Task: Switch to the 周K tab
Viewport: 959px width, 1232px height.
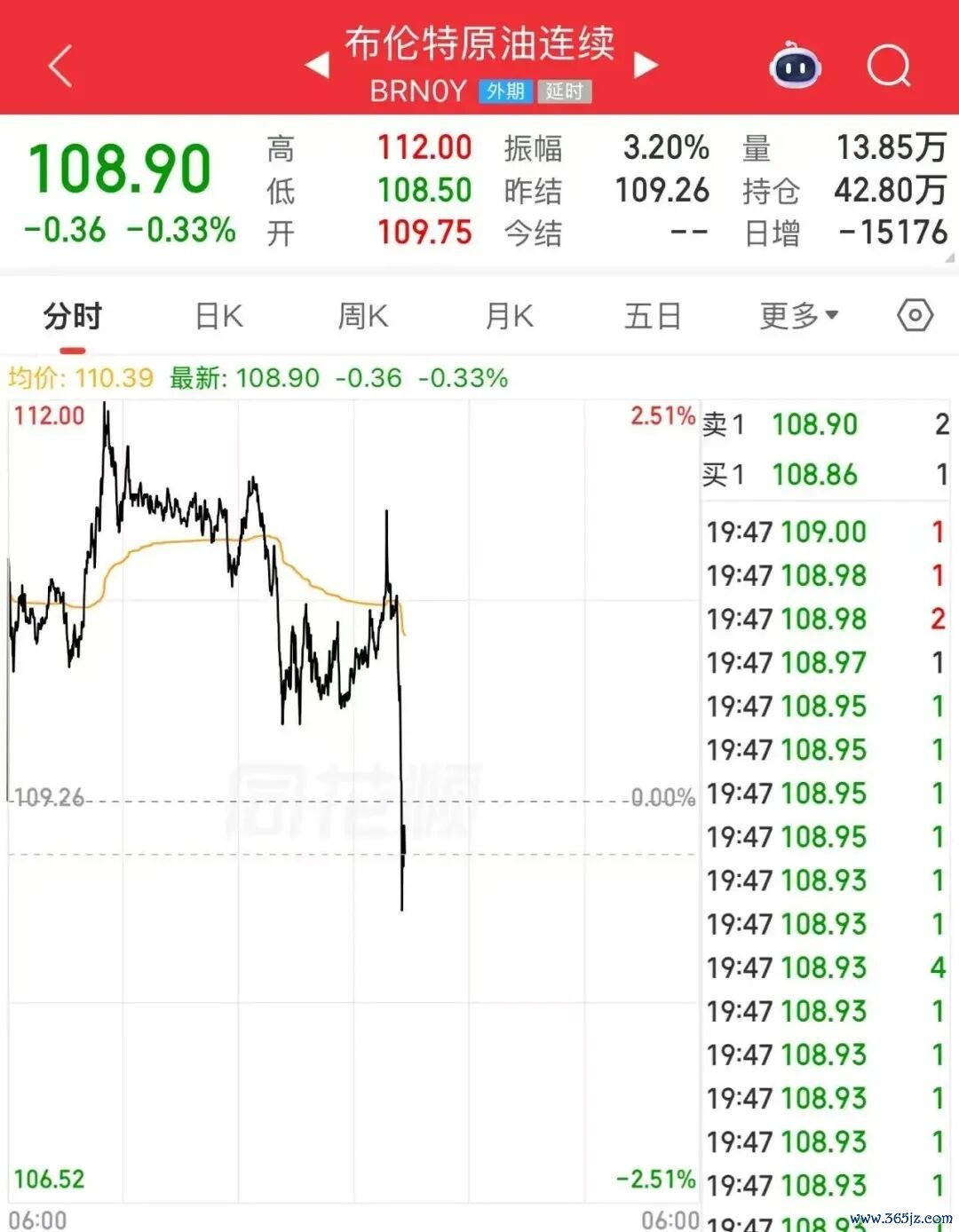Action: pos(363,316)
